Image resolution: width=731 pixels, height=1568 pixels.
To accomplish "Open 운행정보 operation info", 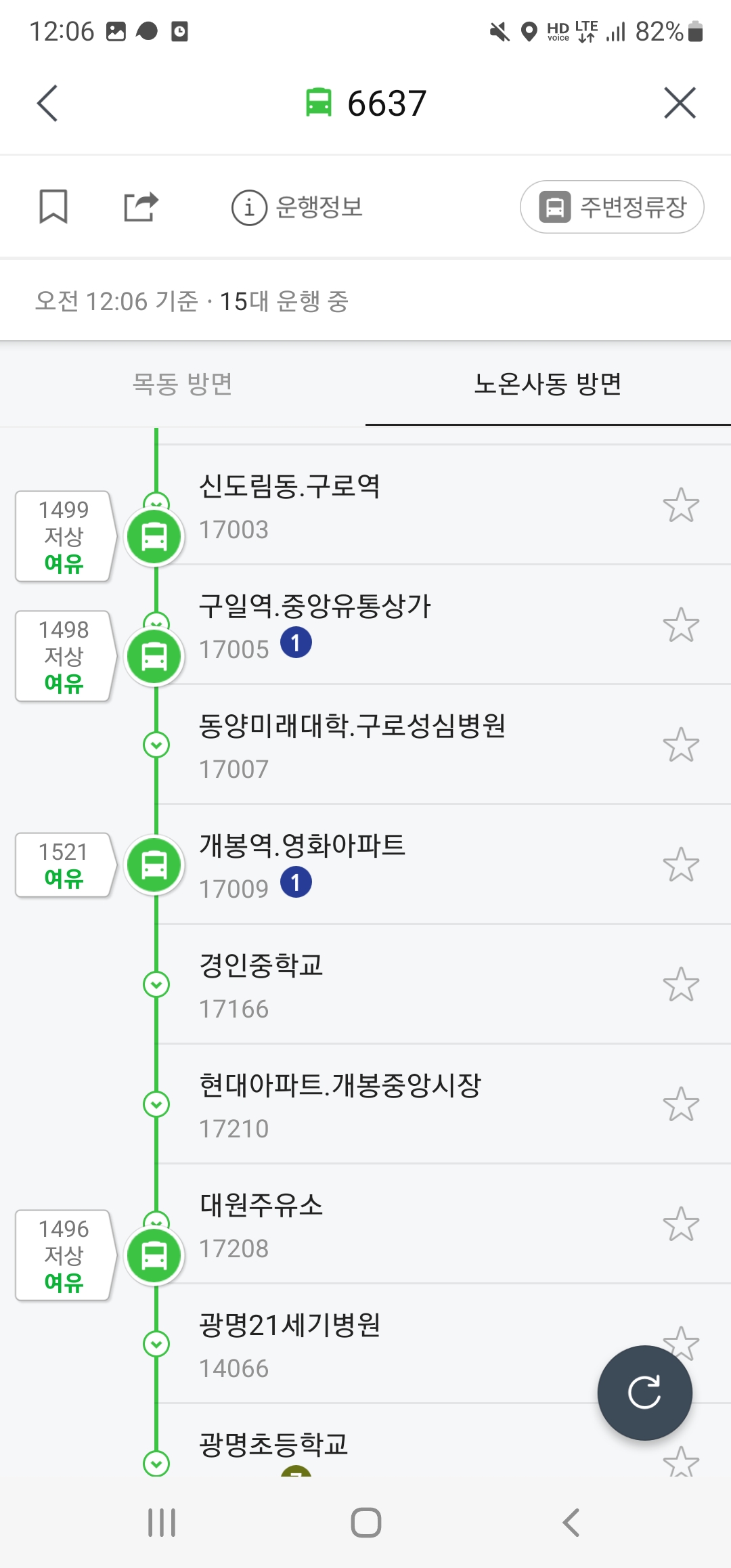I will pyautogui.click(x=298, y=207).
